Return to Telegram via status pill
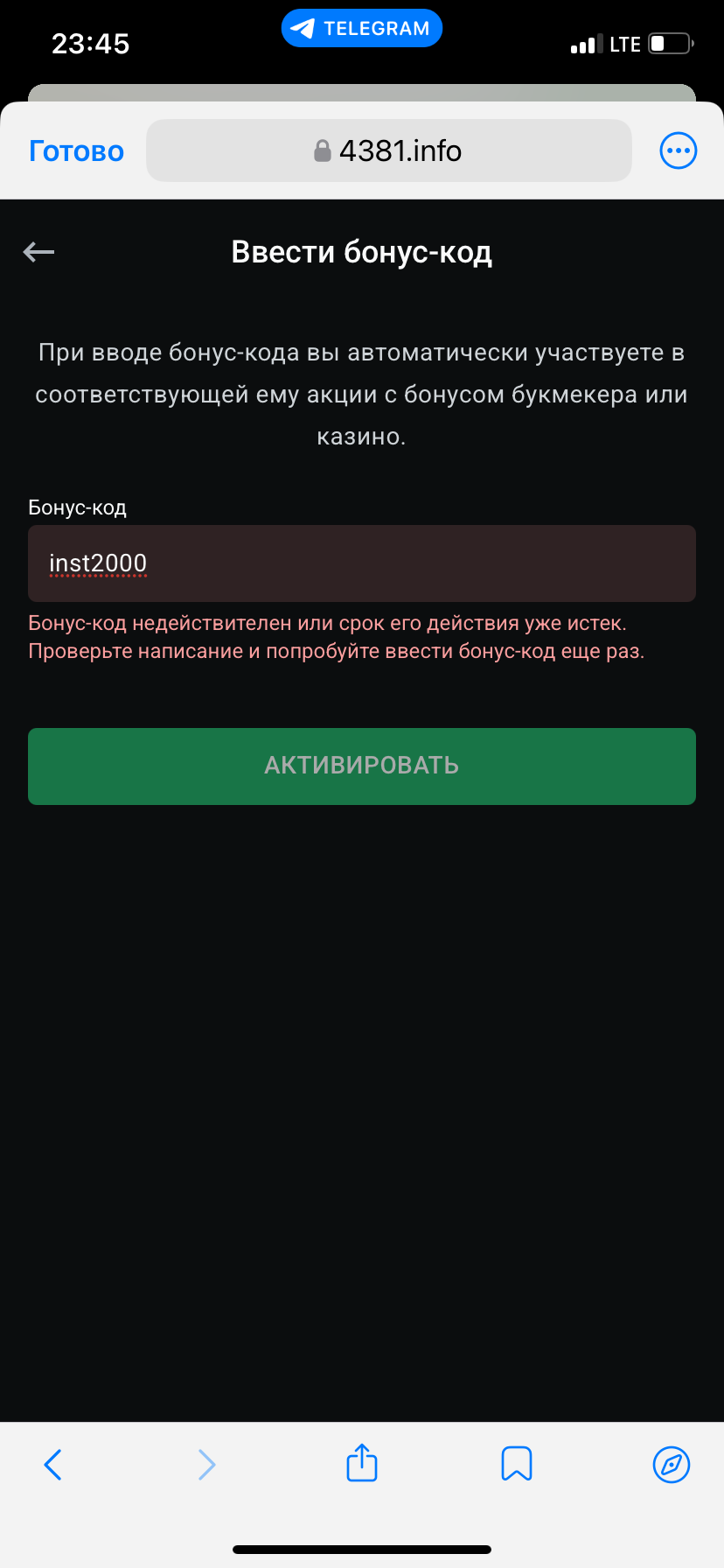The height and width of the screenshot is (1568, 724). tap(362, 29)
